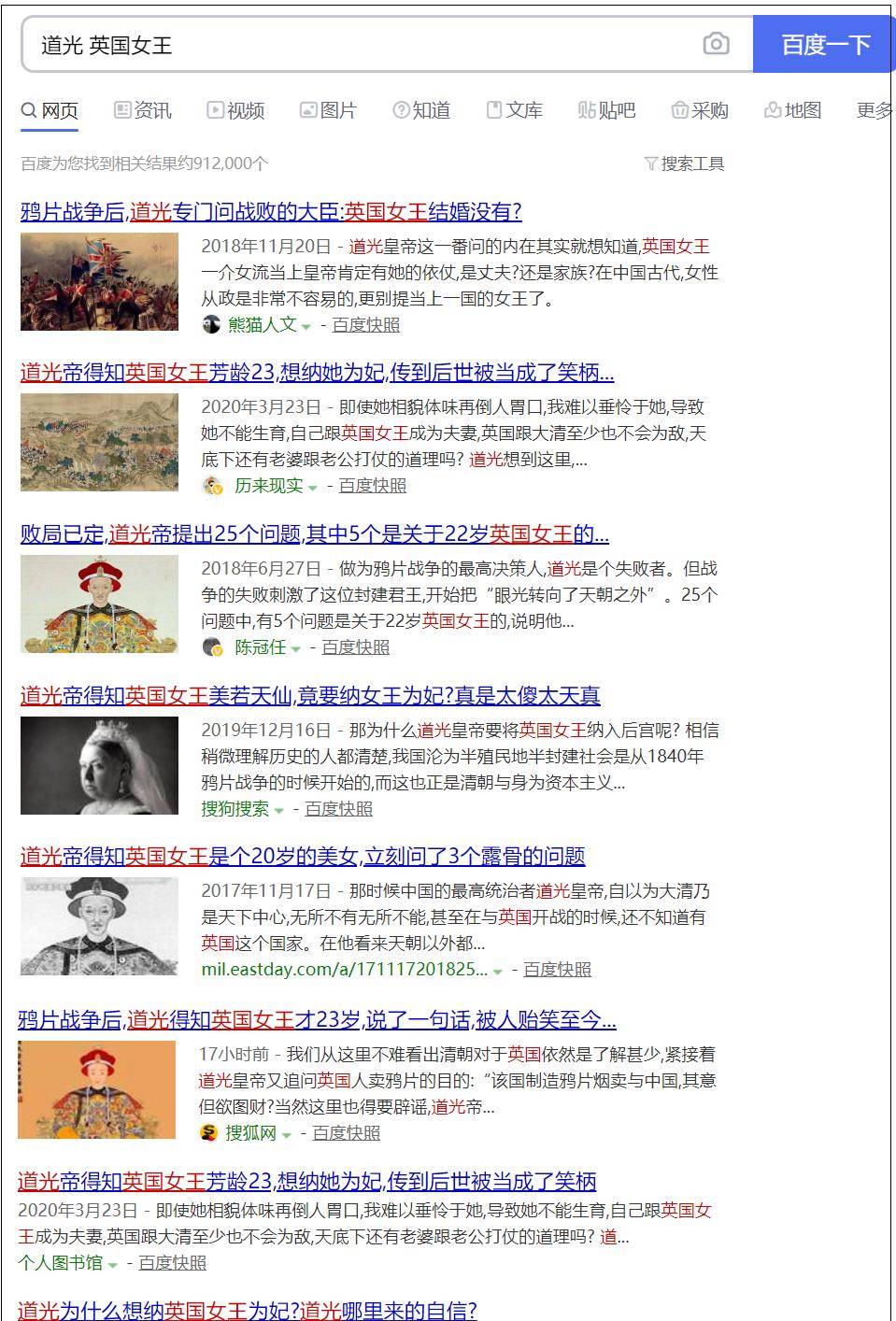The image size is (896, 1321).
Task: Open 百度快照 for the 搜狐网 result
Action: click(x=346, y=1132)
